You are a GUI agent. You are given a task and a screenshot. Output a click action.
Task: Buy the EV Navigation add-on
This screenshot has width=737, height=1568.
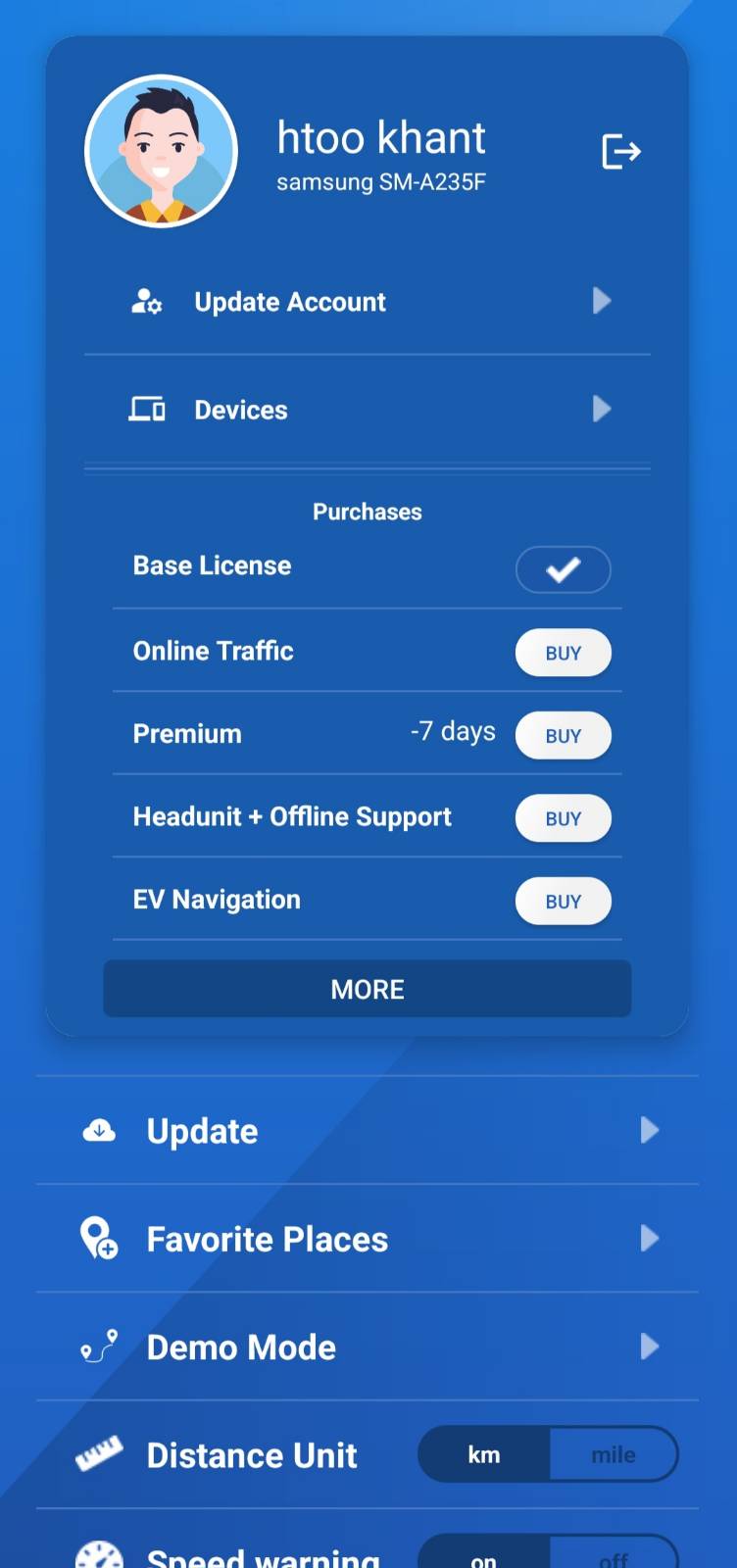[x=563, y=901]
